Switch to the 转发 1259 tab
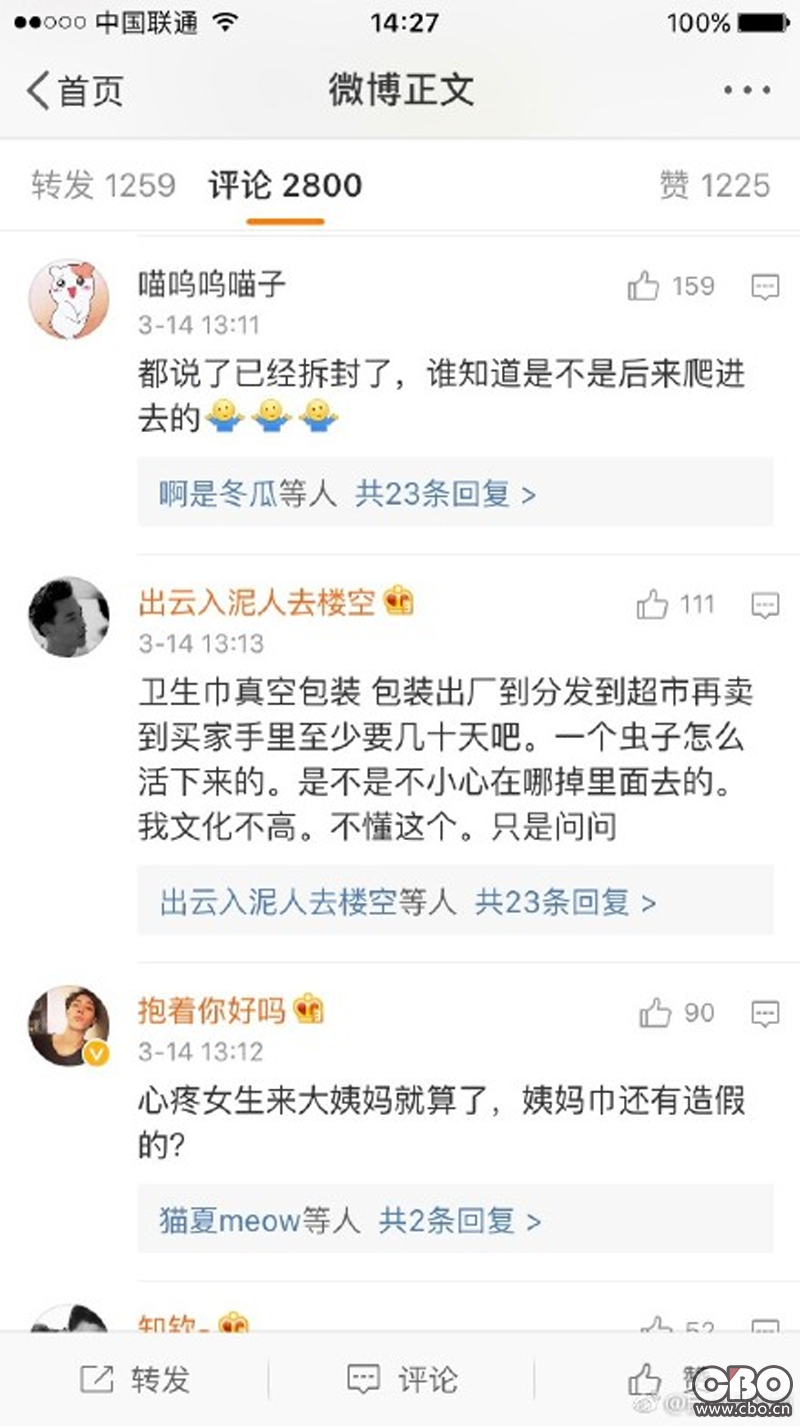 click(103, 185)
